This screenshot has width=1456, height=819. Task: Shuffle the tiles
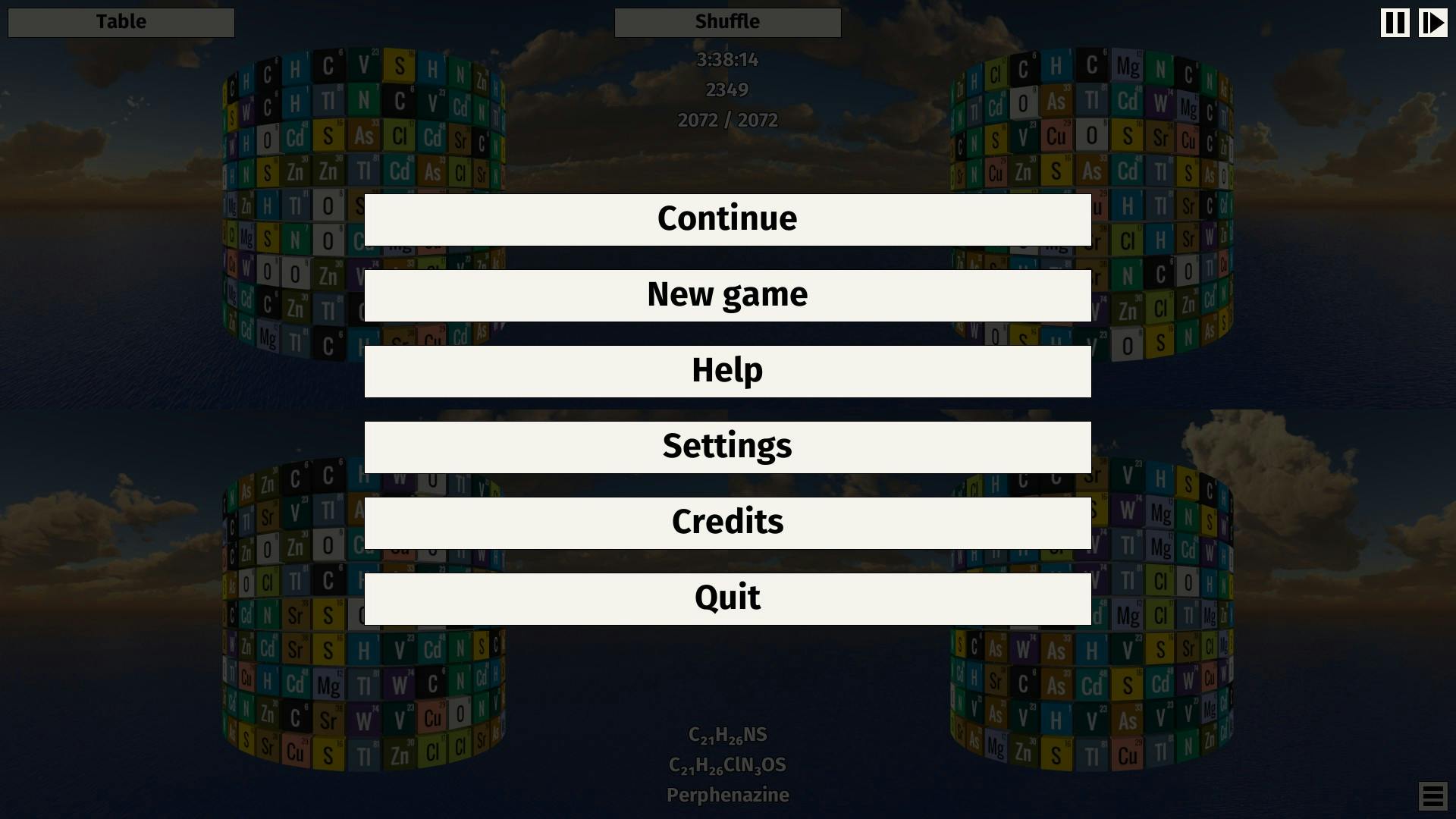(x=727, y=22)
